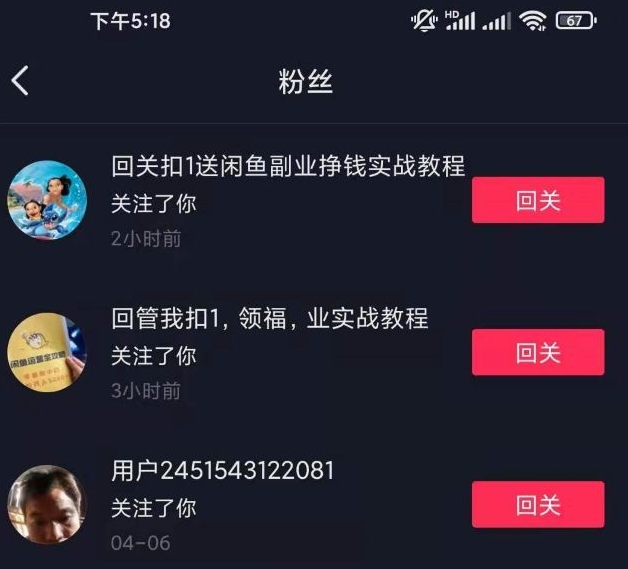Follow back the 闲鱼副业挣钱实战教程 fan
Screen dimensions: 628x569
[x=537, y=200]
